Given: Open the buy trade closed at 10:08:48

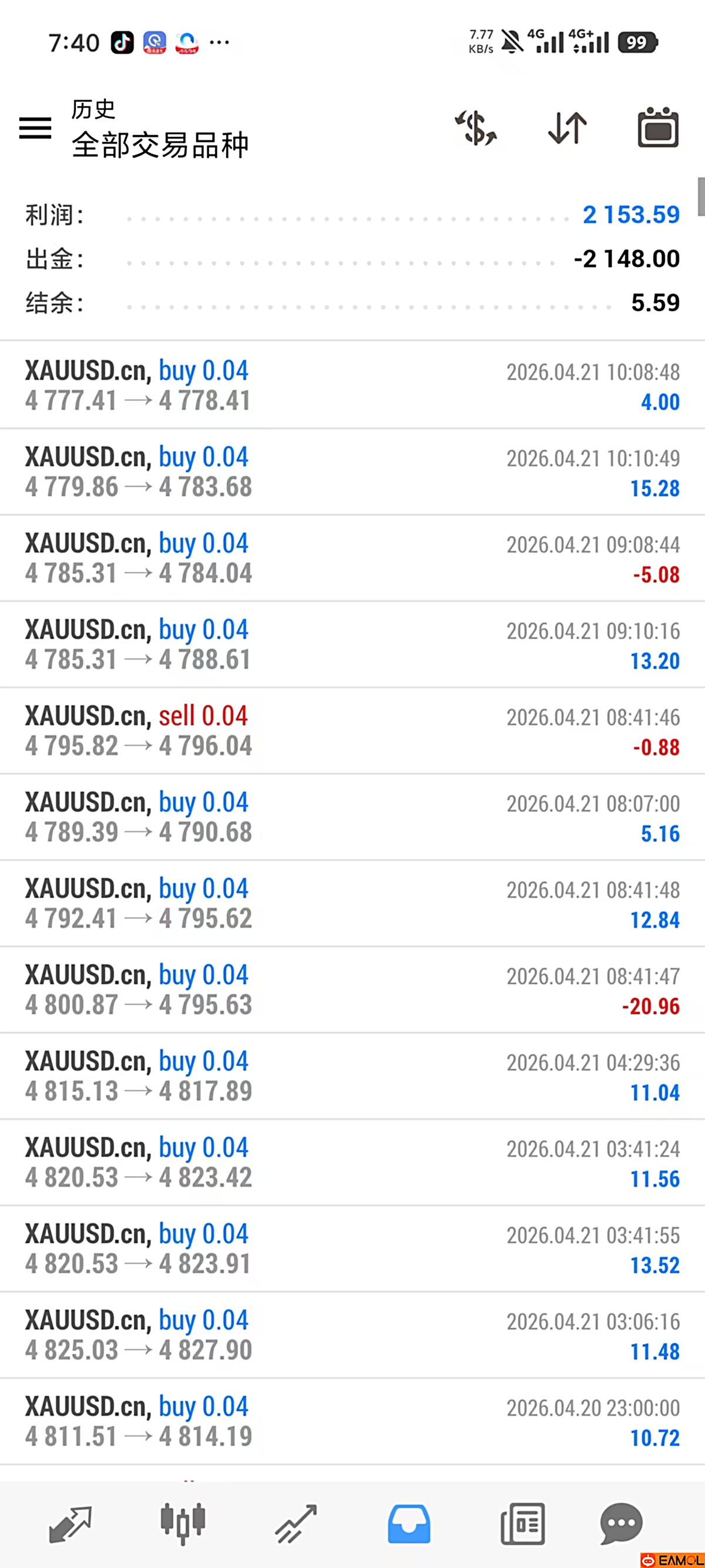Looking at the screenshot, I should [x=352, y=385].
